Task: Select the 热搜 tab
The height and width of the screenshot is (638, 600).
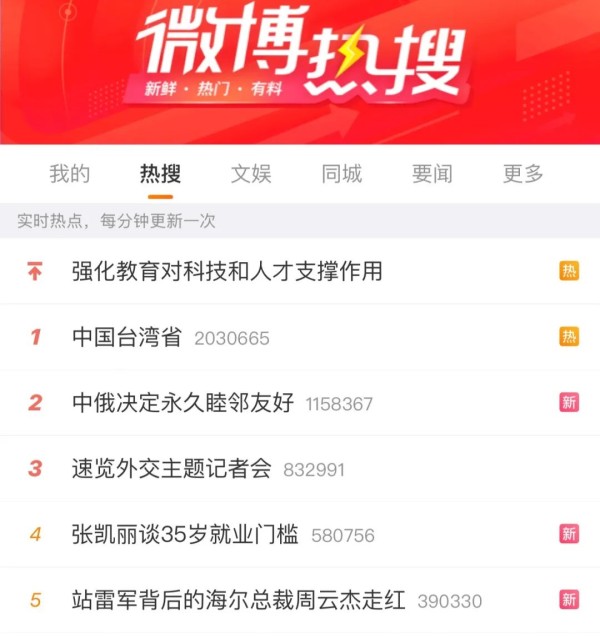Action: click(160, 174)
